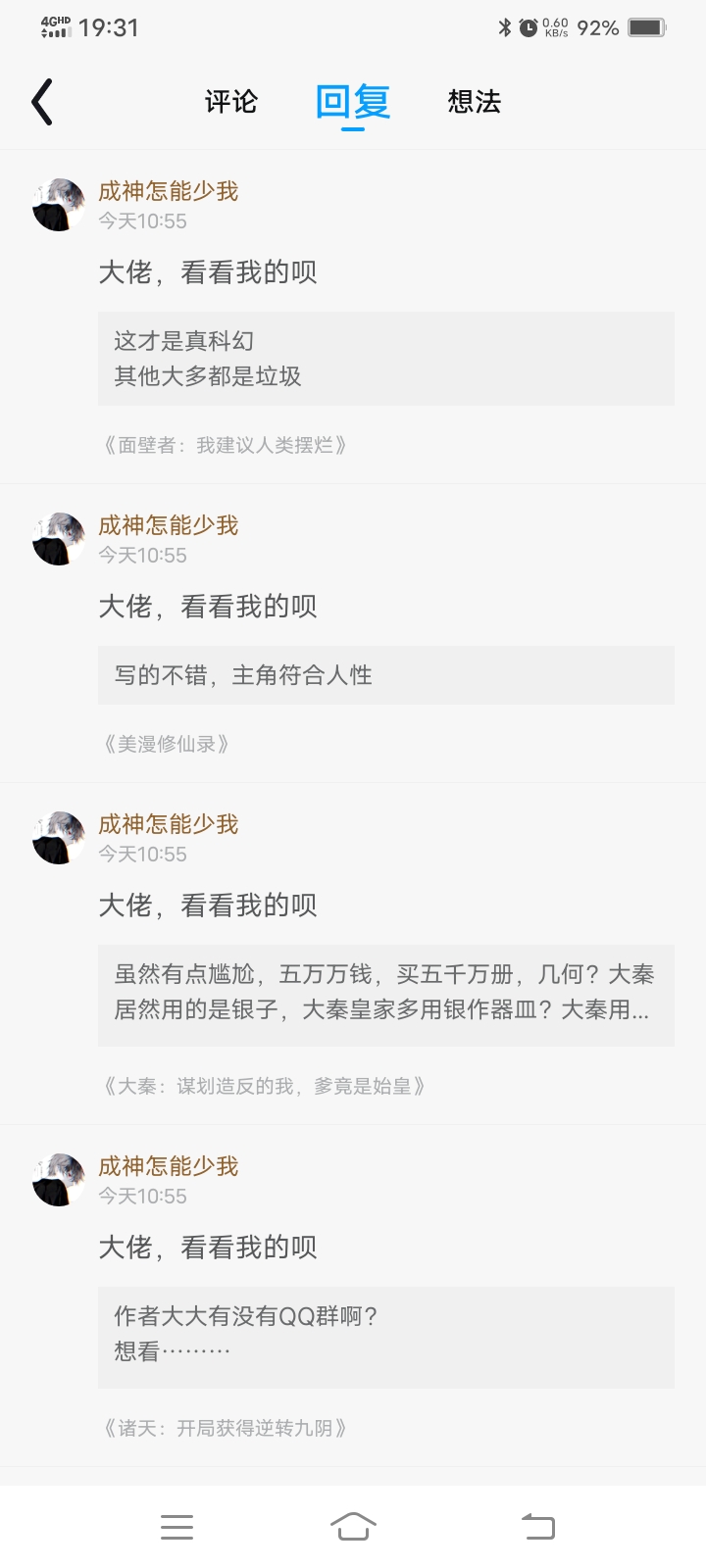This screenshot has width=706, height=1568.
Task: Select the 回复 tab
Action: (353, 102)
